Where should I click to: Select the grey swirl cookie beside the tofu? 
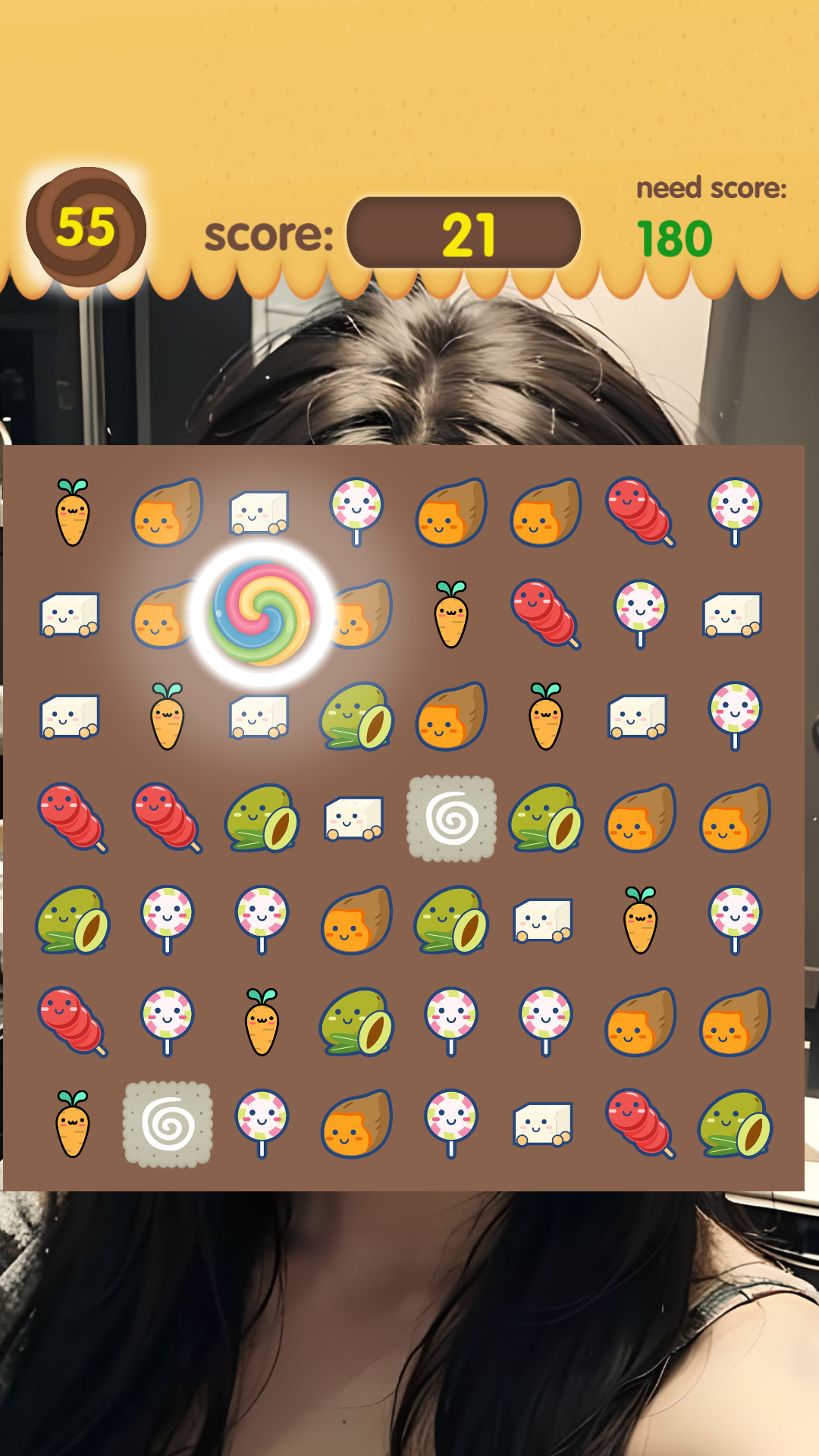pyautogui.click(x=452, y=818)
